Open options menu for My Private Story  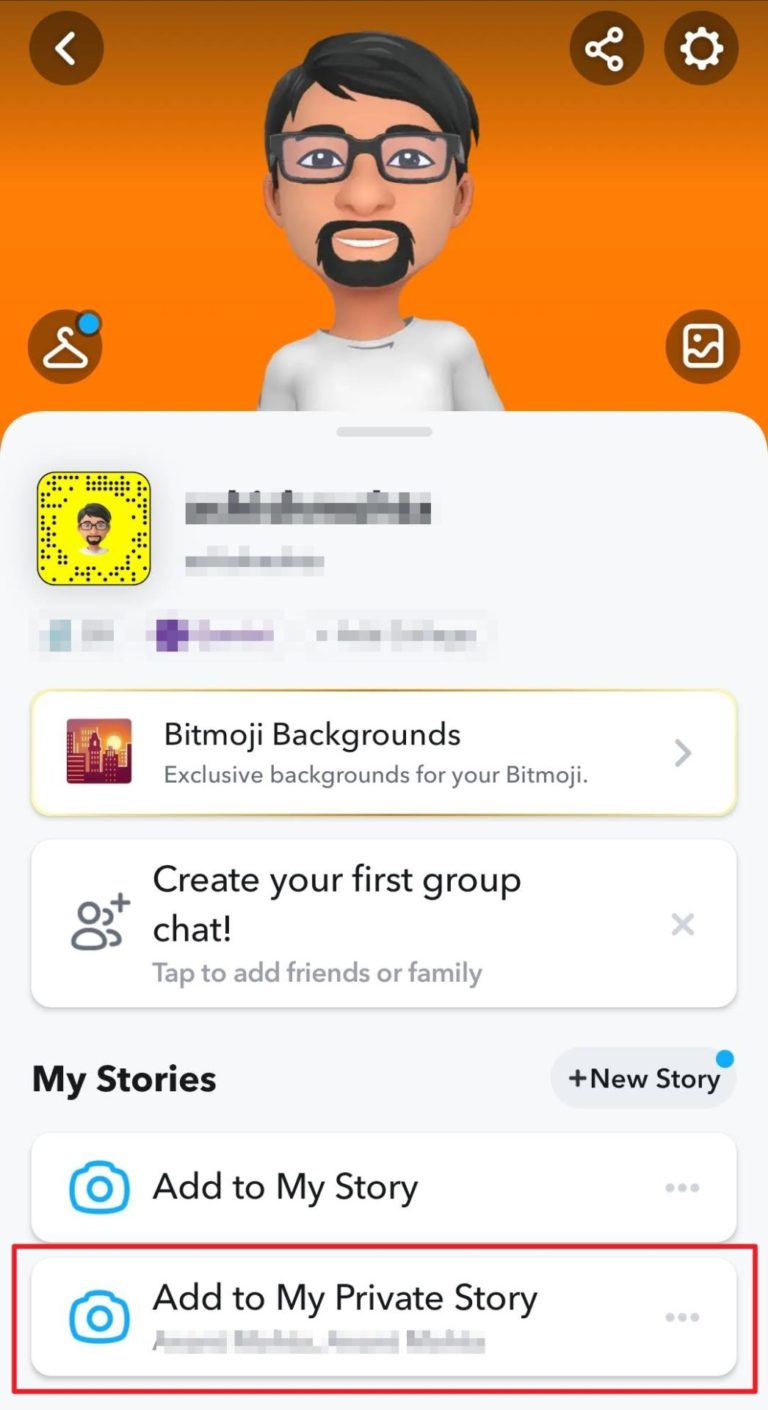pyautogui.click(x=682, y=1317)
